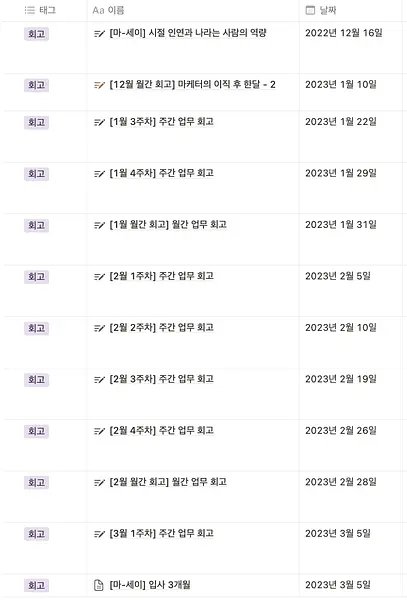
Task: Open the 1월 3주차 주간 업무 회고 page
Action: 161,122
